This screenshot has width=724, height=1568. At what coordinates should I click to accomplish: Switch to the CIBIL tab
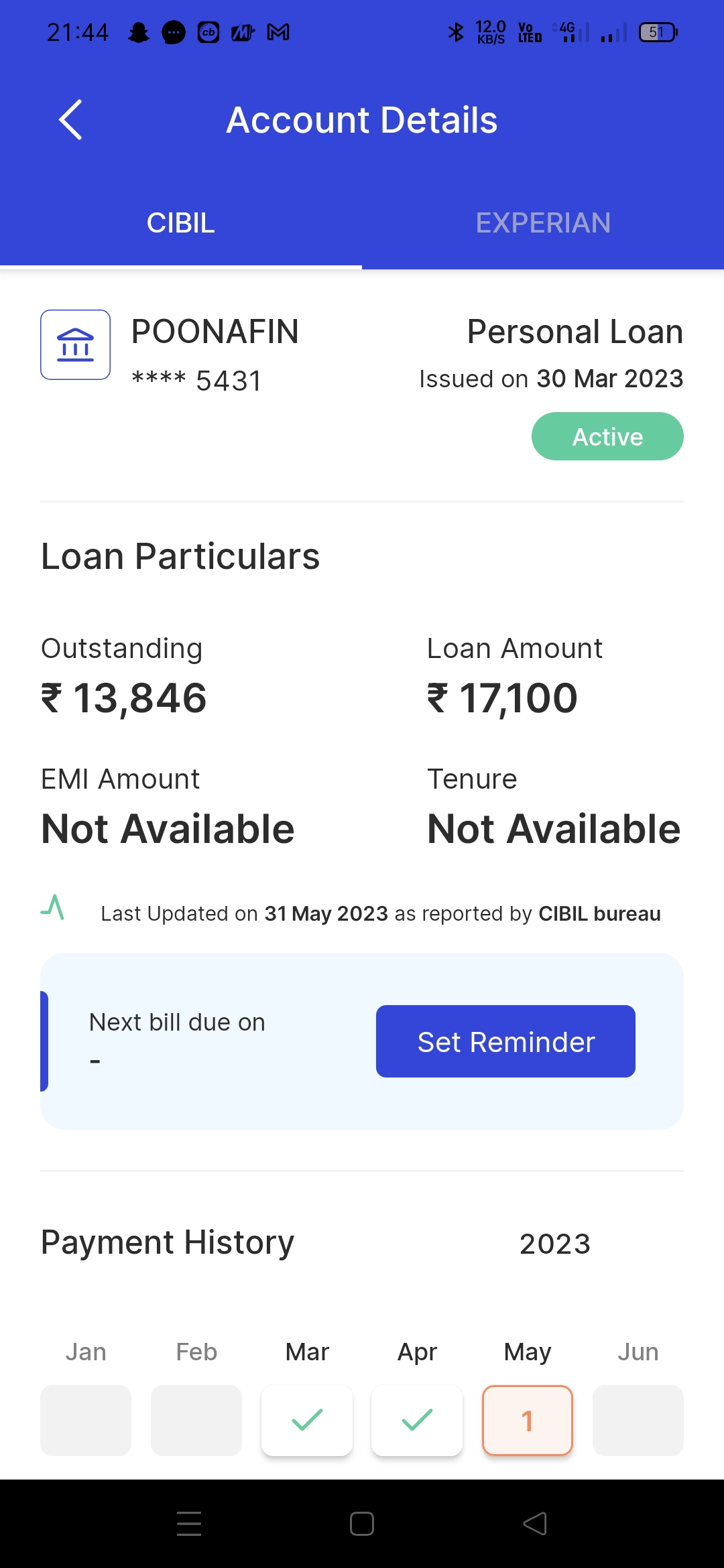(x=181, y=223)
